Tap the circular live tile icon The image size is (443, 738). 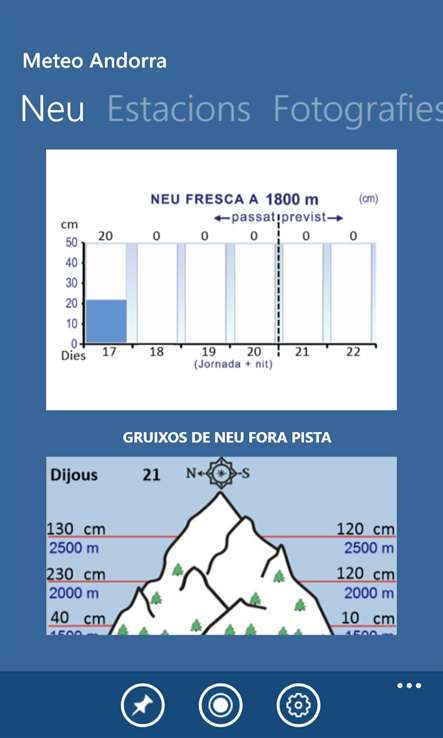coord(220,706)
